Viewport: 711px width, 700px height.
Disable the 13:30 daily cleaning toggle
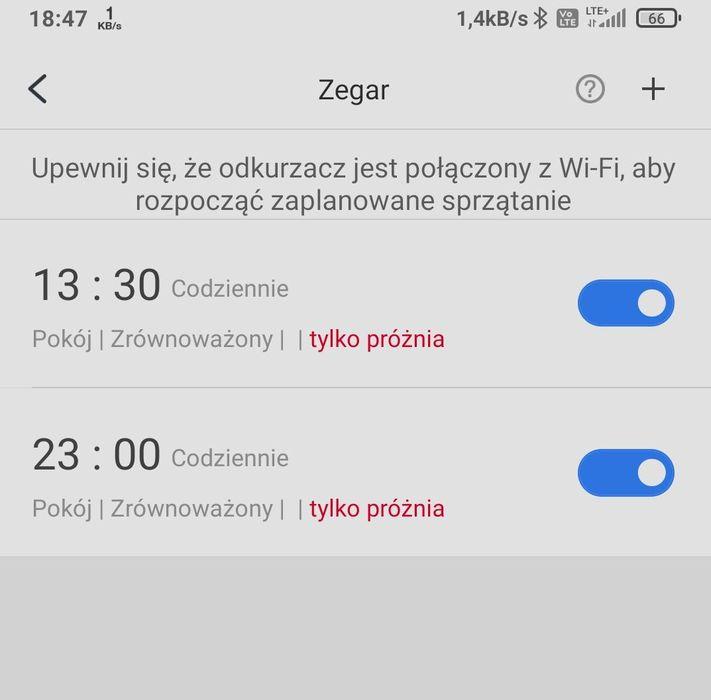click(x=626, y=303)
